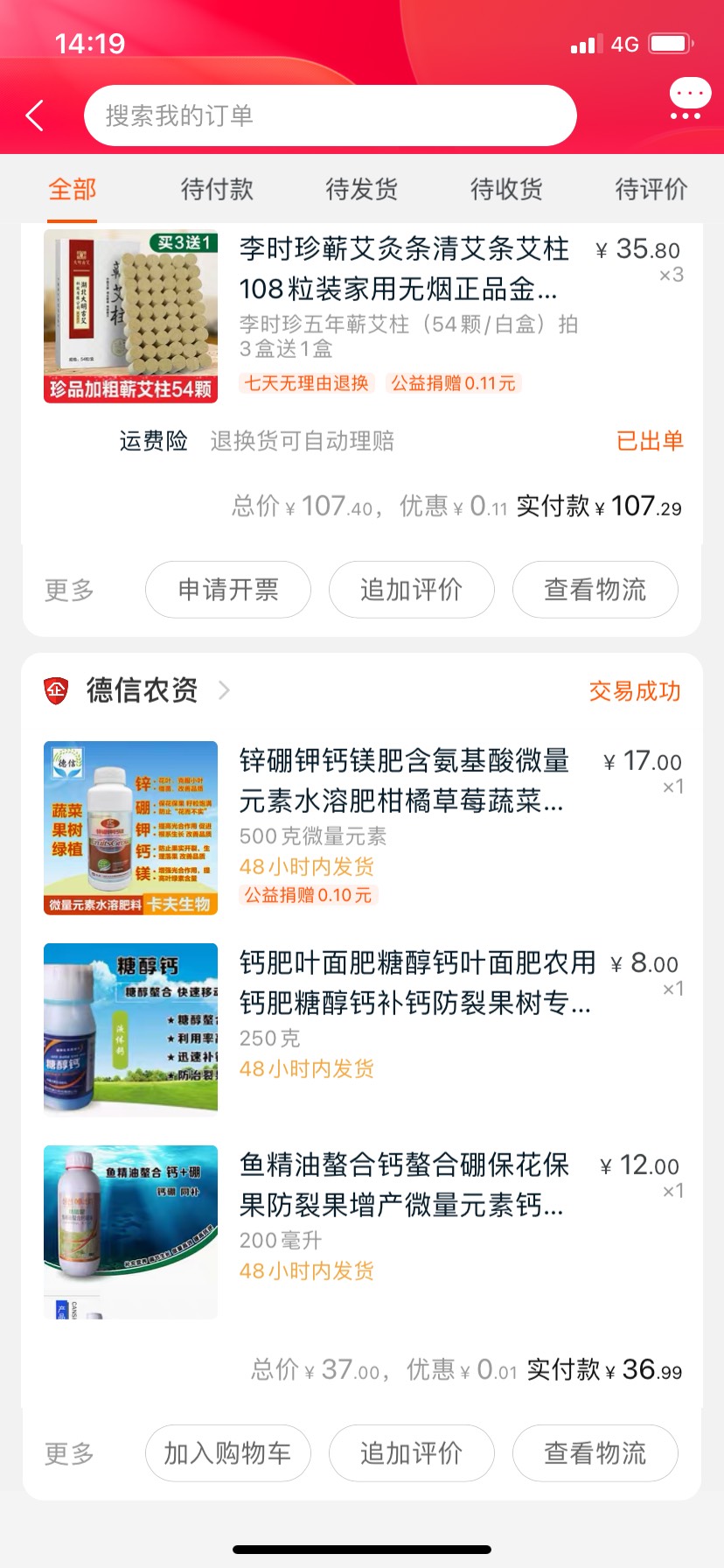Switch to the 待评价 tab

point(651,189)
